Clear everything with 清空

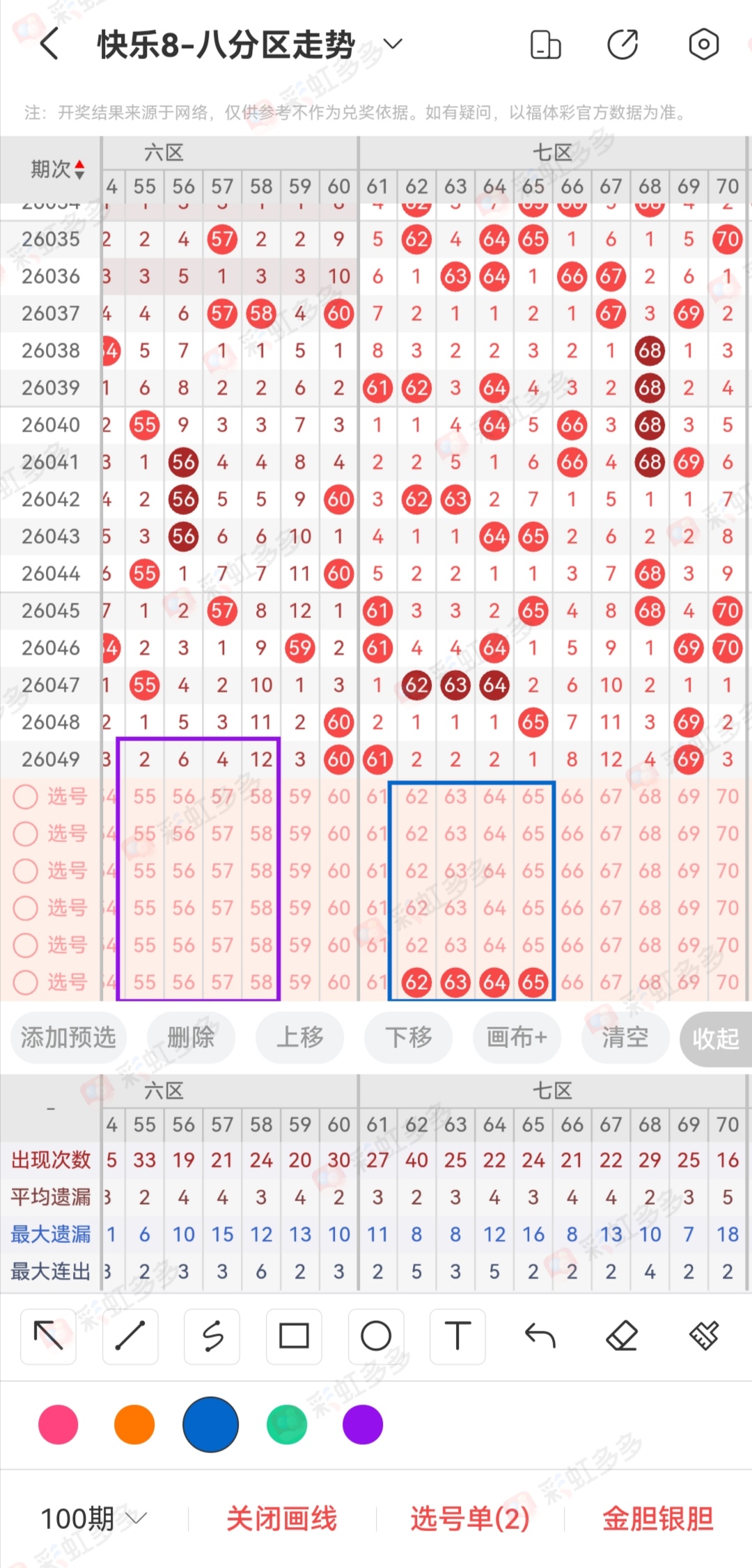[625, 1038]
